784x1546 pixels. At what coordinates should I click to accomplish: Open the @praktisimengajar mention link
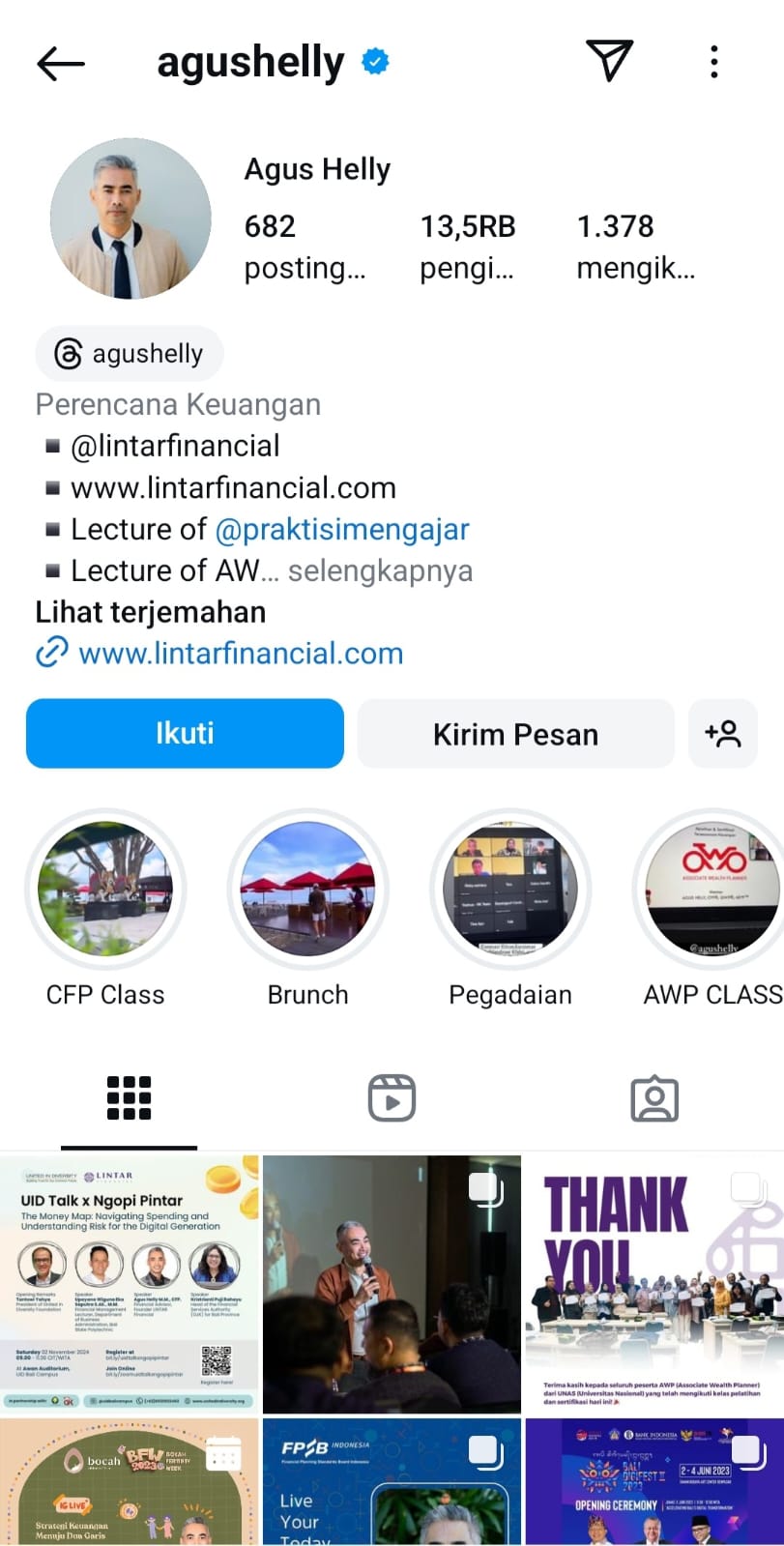[341, 529]
